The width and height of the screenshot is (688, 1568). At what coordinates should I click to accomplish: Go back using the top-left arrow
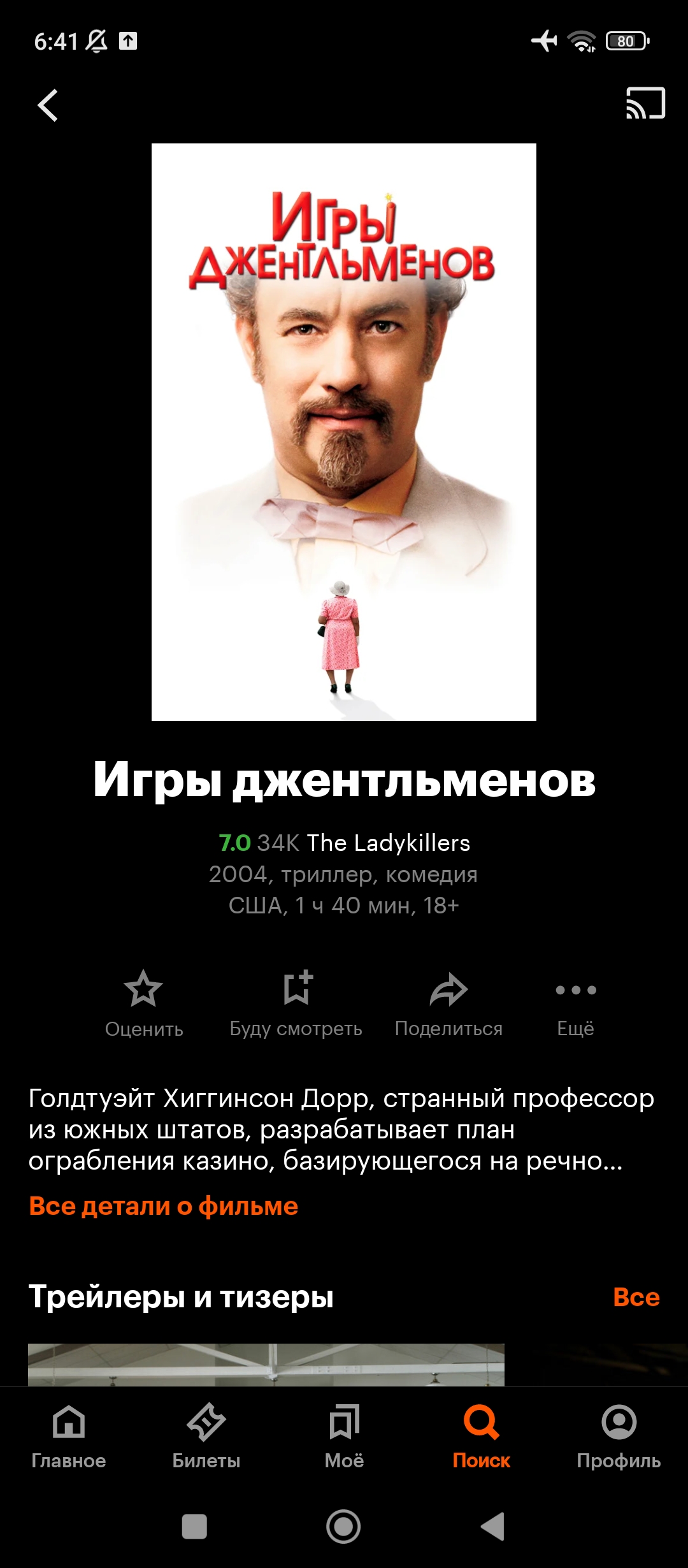point(48,105)
